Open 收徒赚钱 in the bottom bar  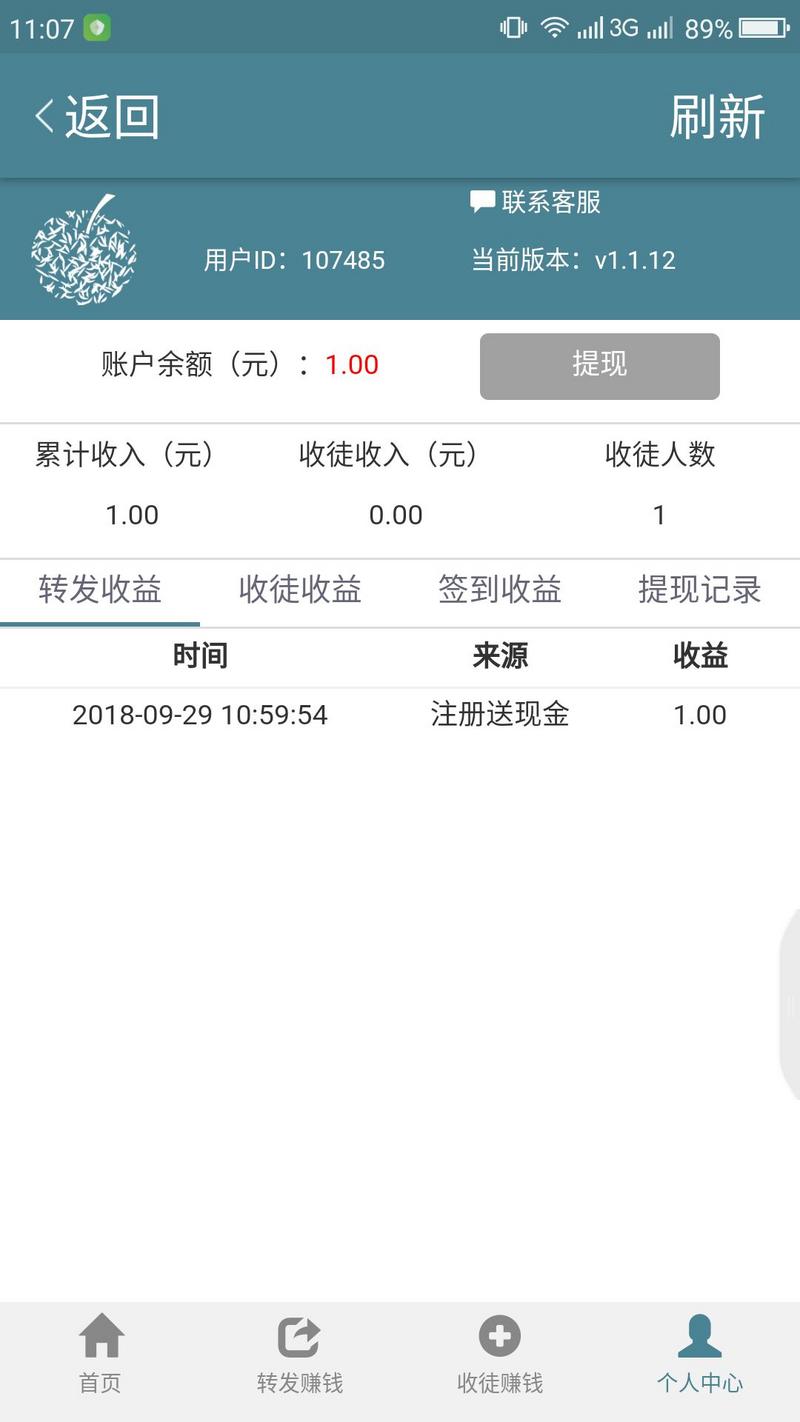500,1355
